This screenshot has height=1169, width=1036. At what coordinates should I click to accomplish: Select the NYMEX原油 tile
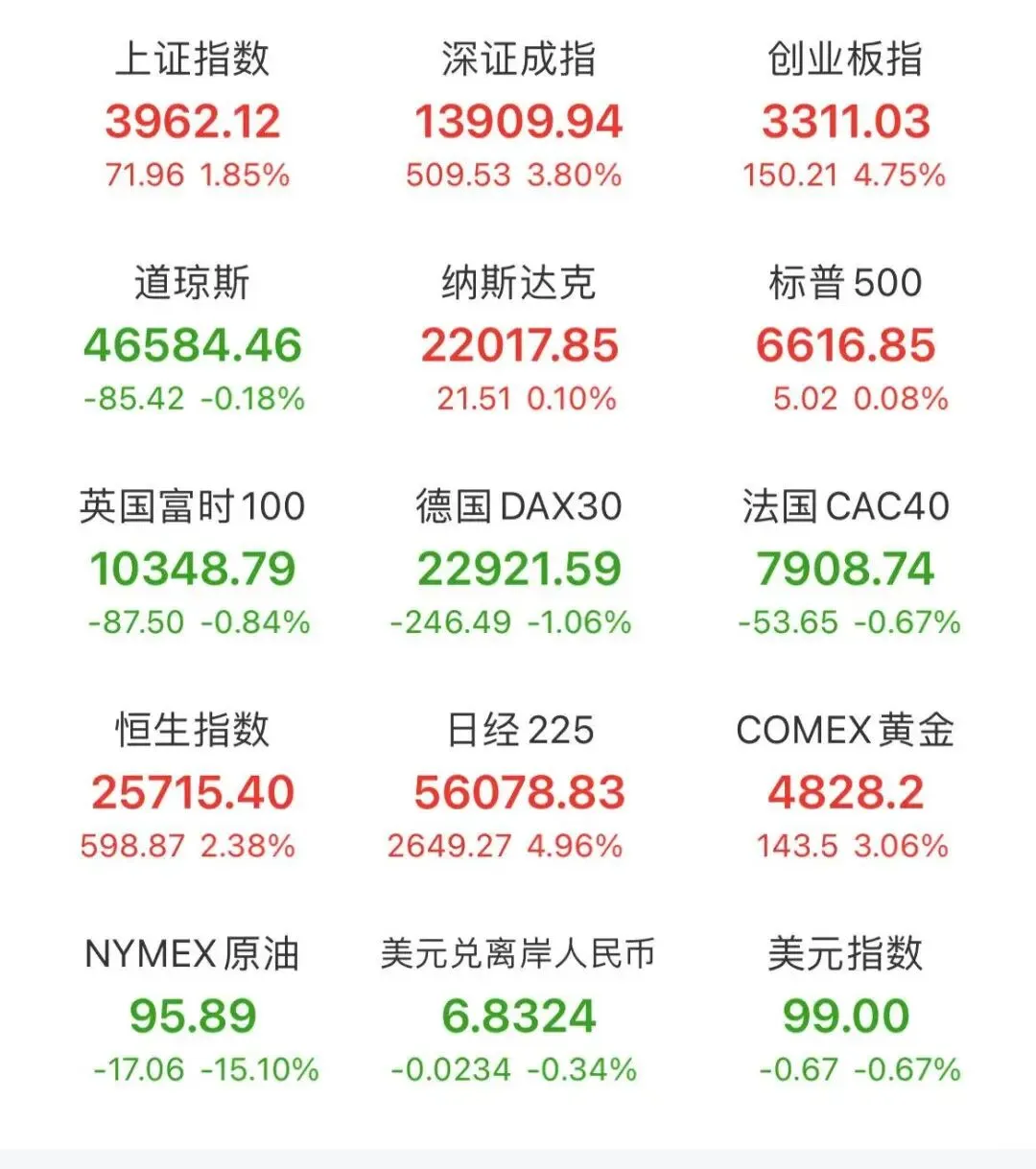[x=193, y=1015]
